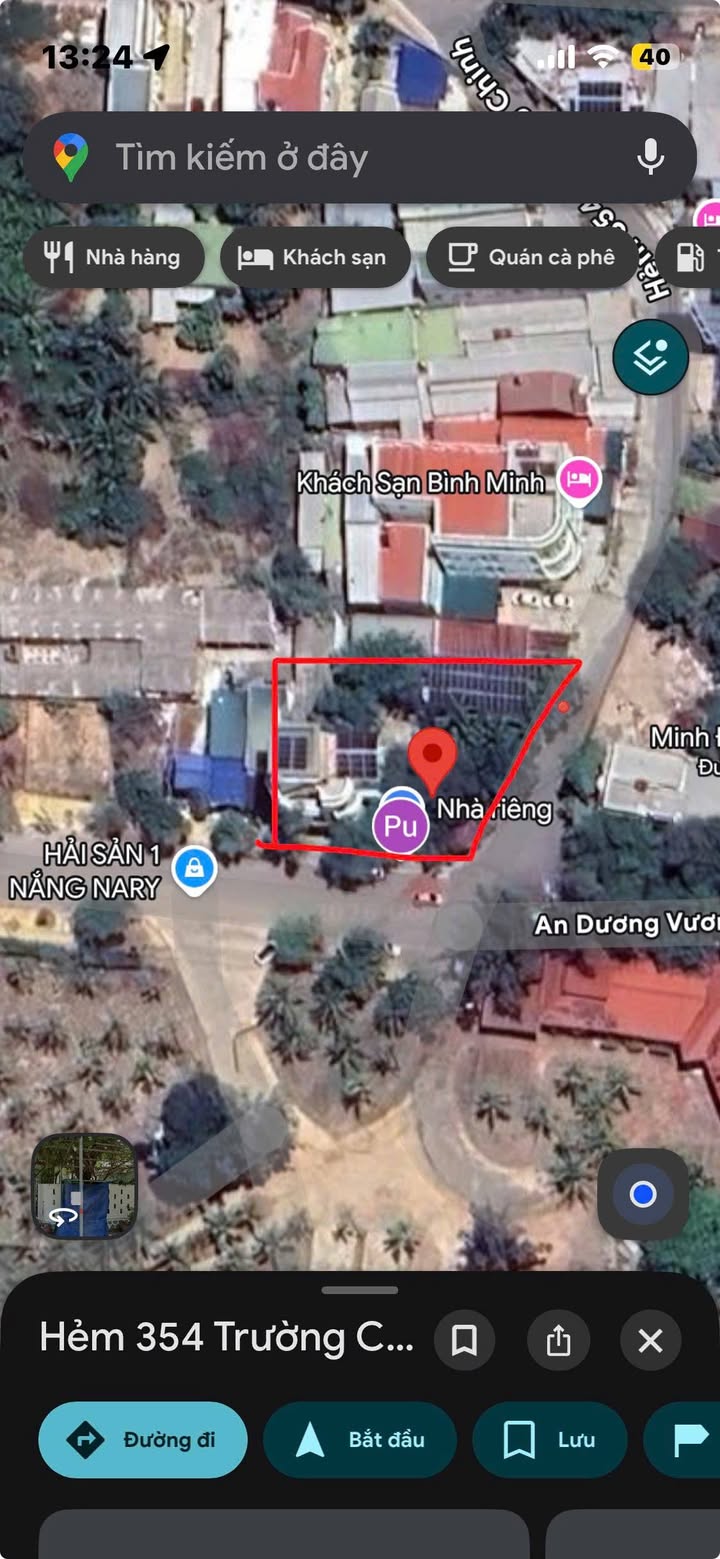Screen dimensions: 720x1559
Task: Select the Nhà hàng filter chip
Action: (112, 257)
